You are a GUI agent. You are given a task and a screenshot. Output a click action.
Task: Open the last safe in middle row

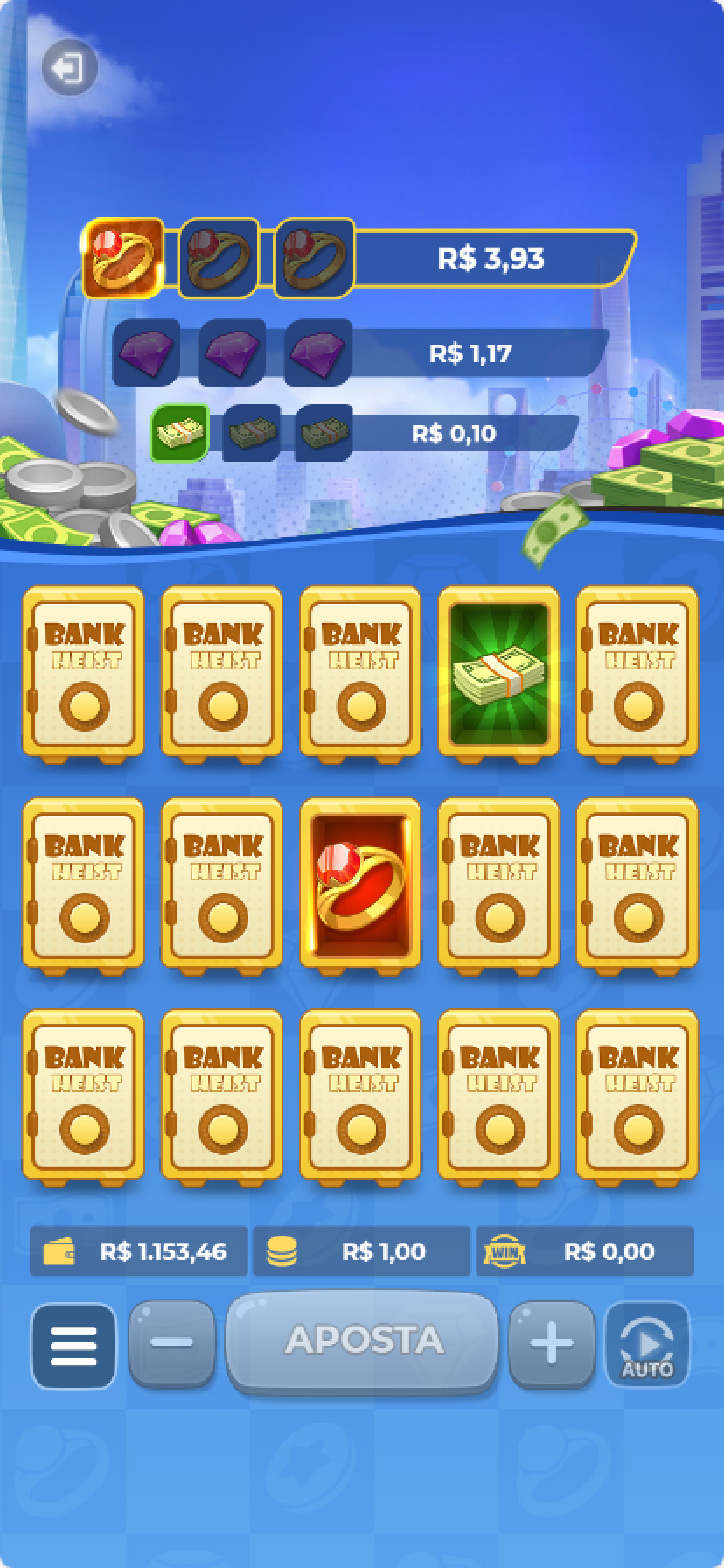pyautogui.click(x=637, y=883)
